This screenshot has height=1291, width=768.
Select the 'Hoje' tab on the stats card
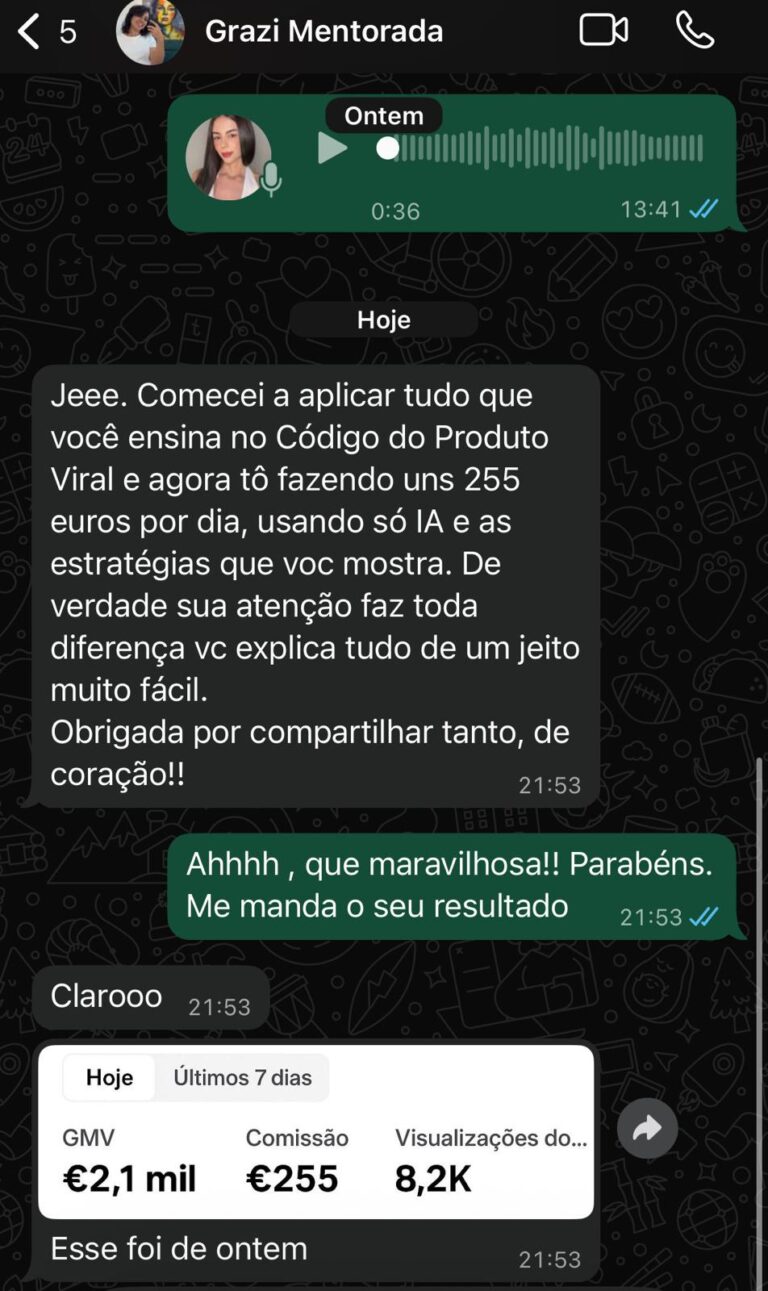tap(109, 1077)
